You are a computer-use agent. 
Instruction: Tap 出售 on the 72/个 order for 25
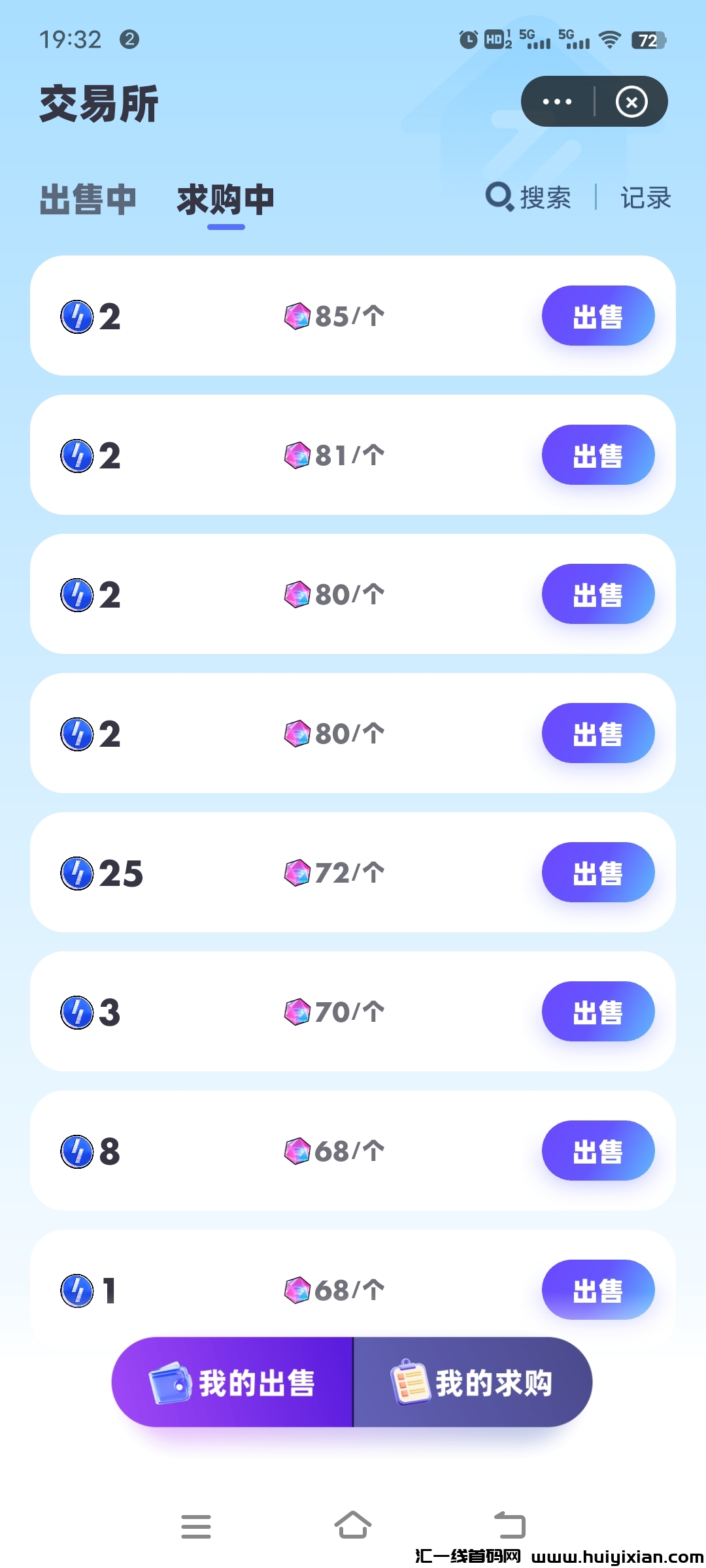pyautogui.click(x=597, y=873)
